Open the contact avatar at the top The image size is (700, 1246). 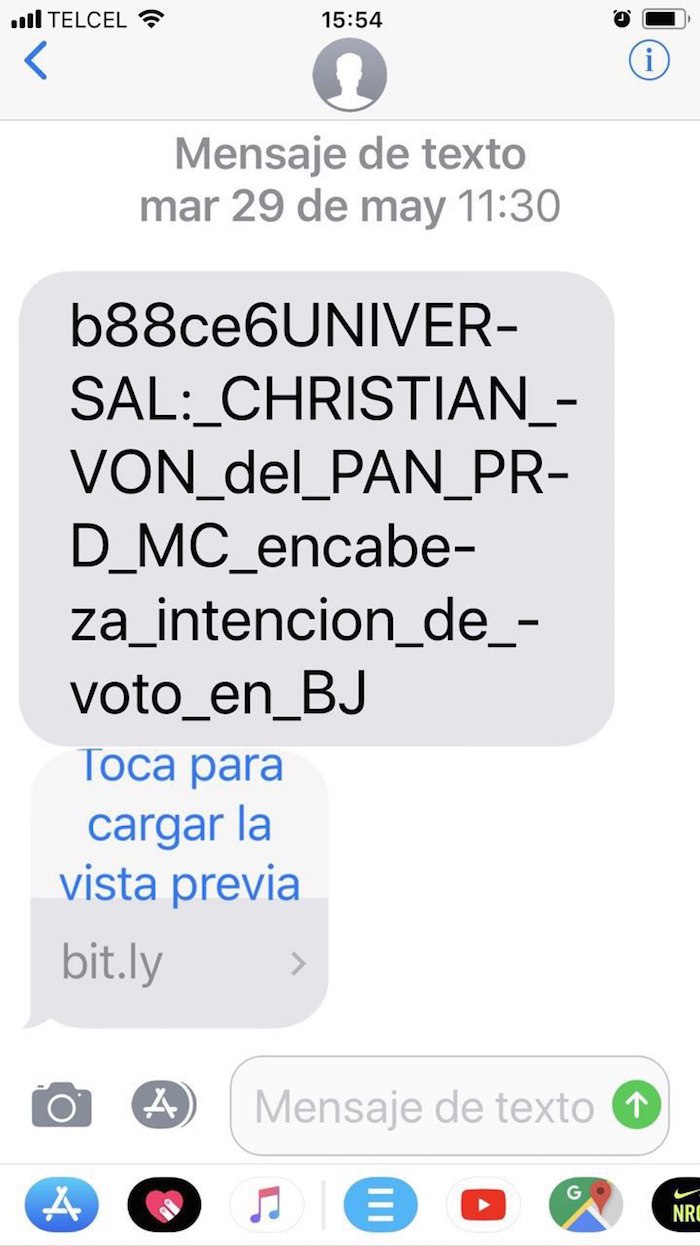coord(349,73)
